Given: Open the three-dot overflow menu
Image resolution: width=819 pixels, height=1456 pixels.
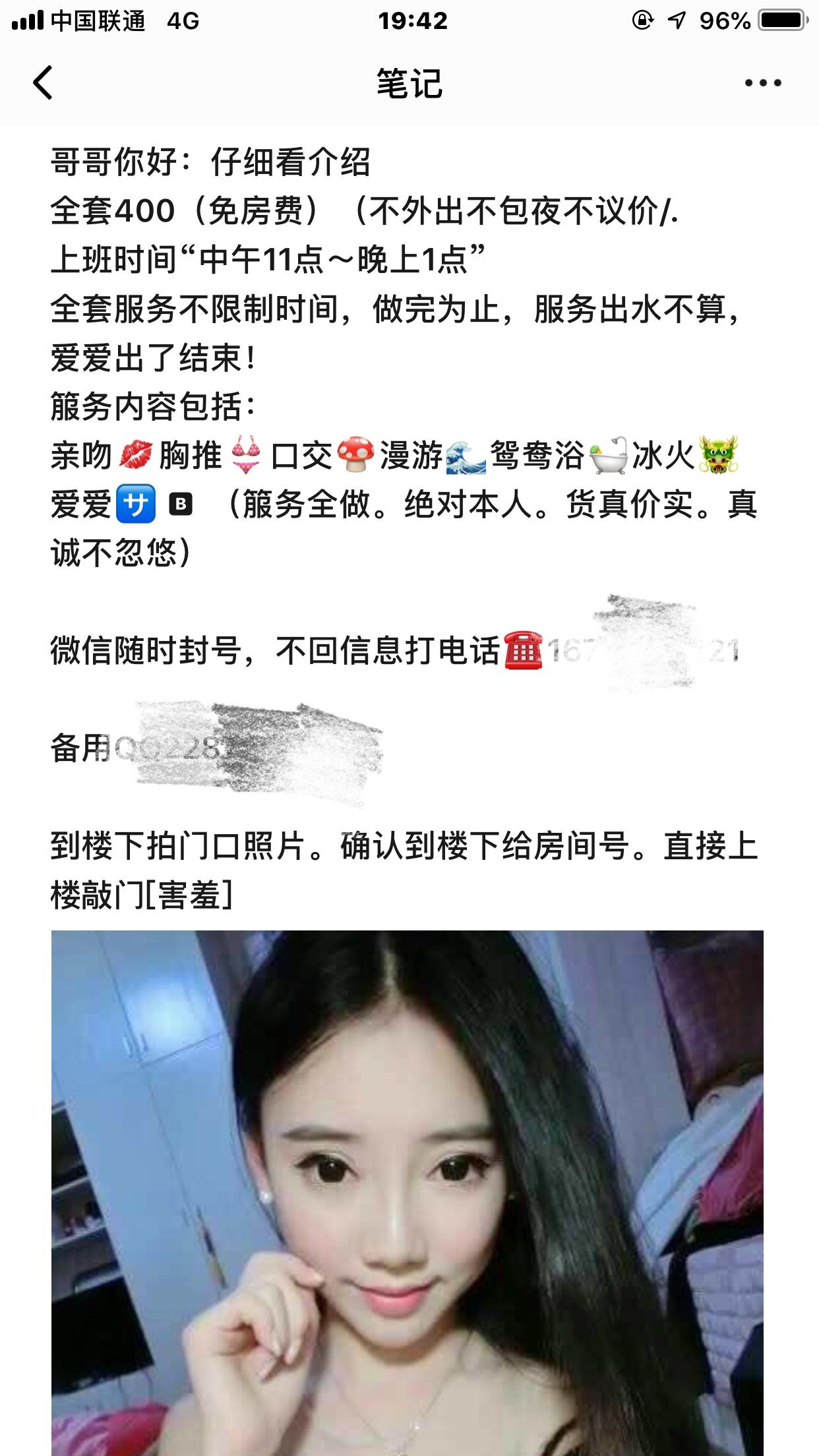Looking at the screenshot, I should [x=762, y=83].
